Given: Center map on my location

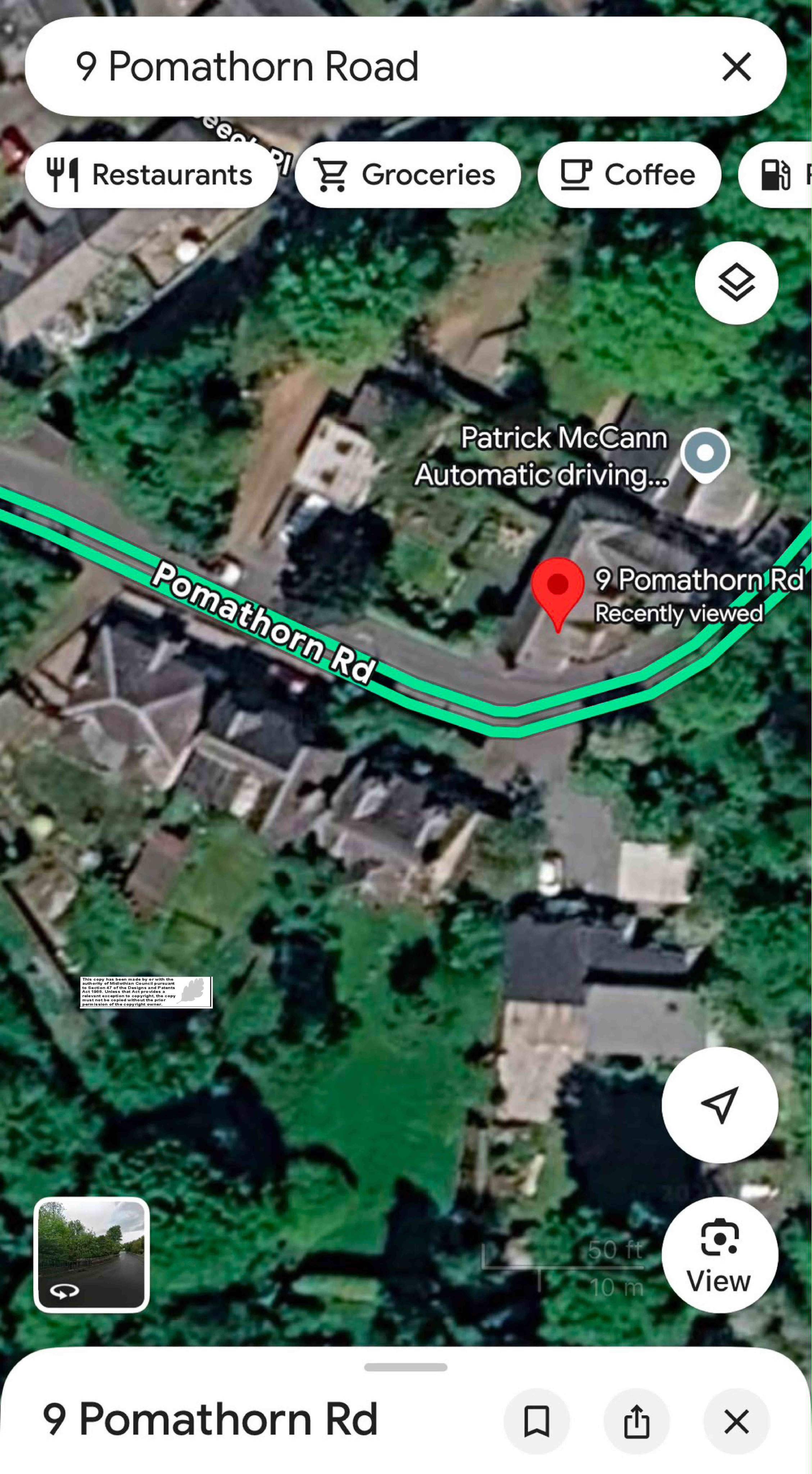Looking at the screenshot, I should (720, 1104).
